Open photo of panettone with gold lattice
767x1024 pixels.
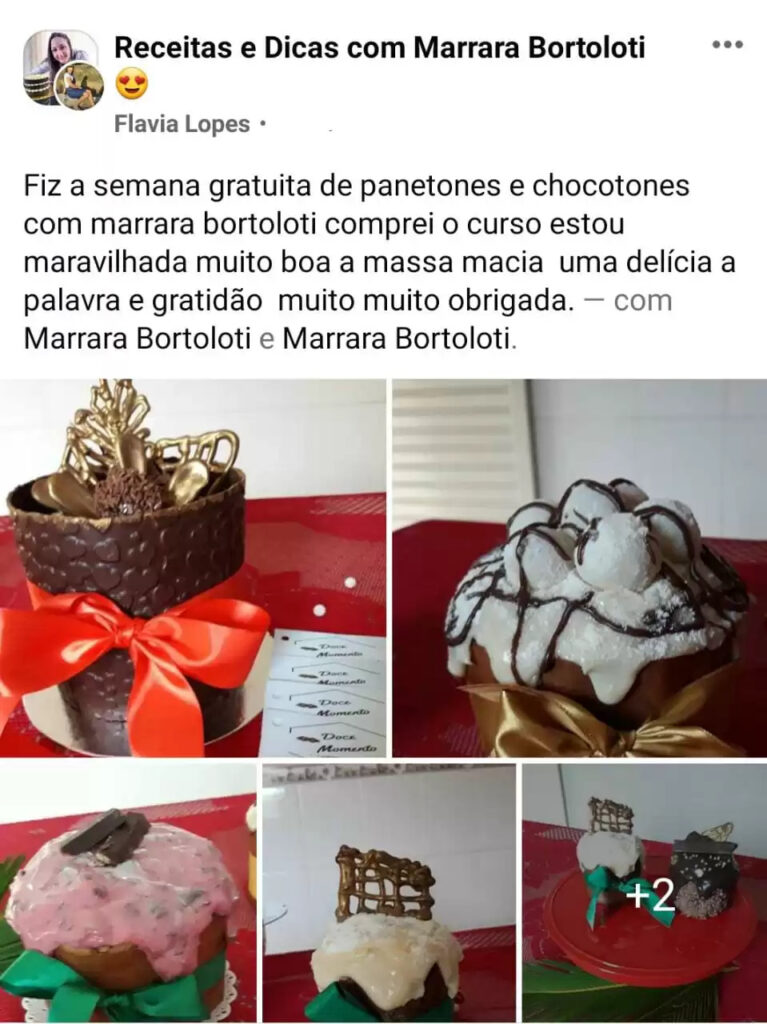(x=389, y=892)
